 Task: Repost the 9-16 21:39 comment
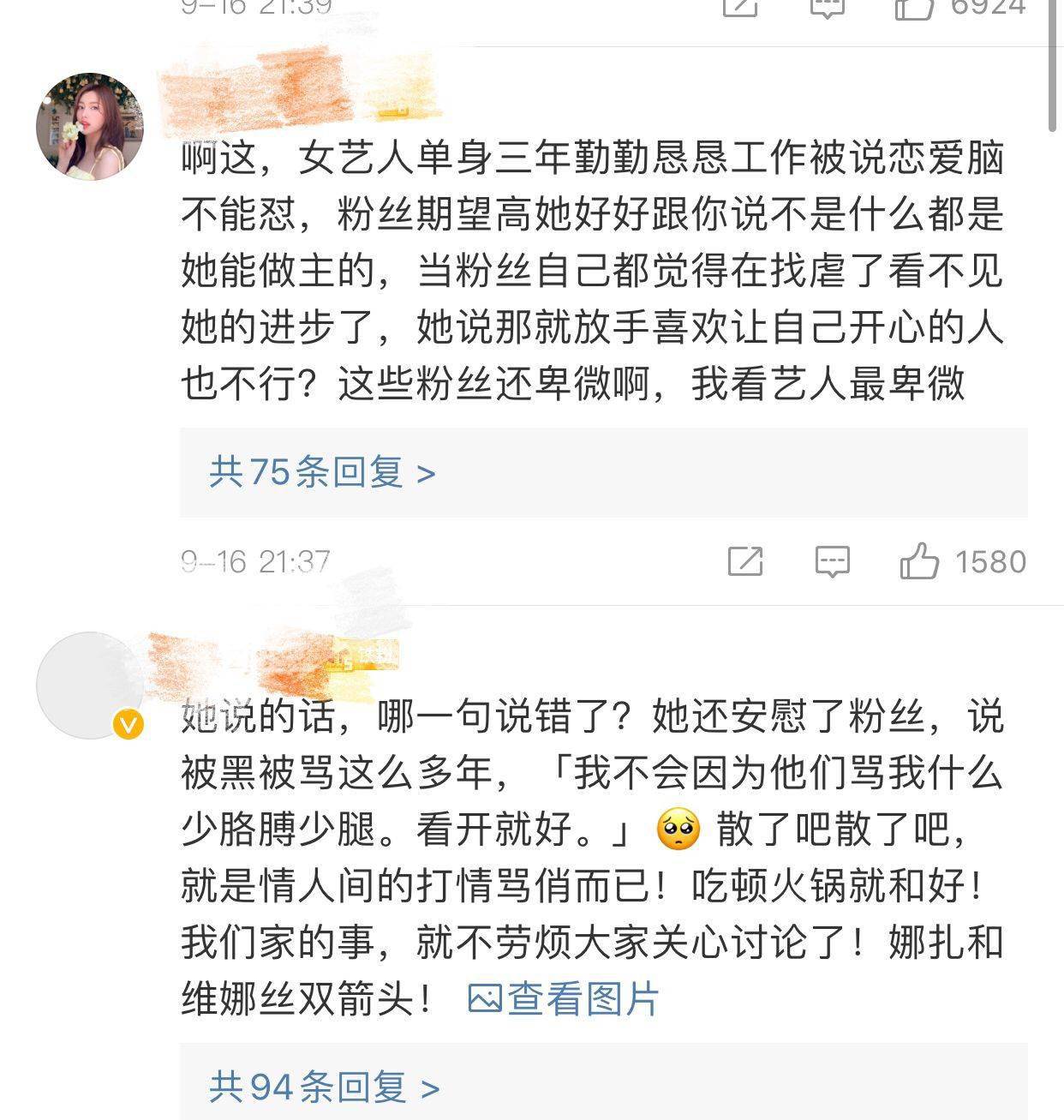(740, 7)
